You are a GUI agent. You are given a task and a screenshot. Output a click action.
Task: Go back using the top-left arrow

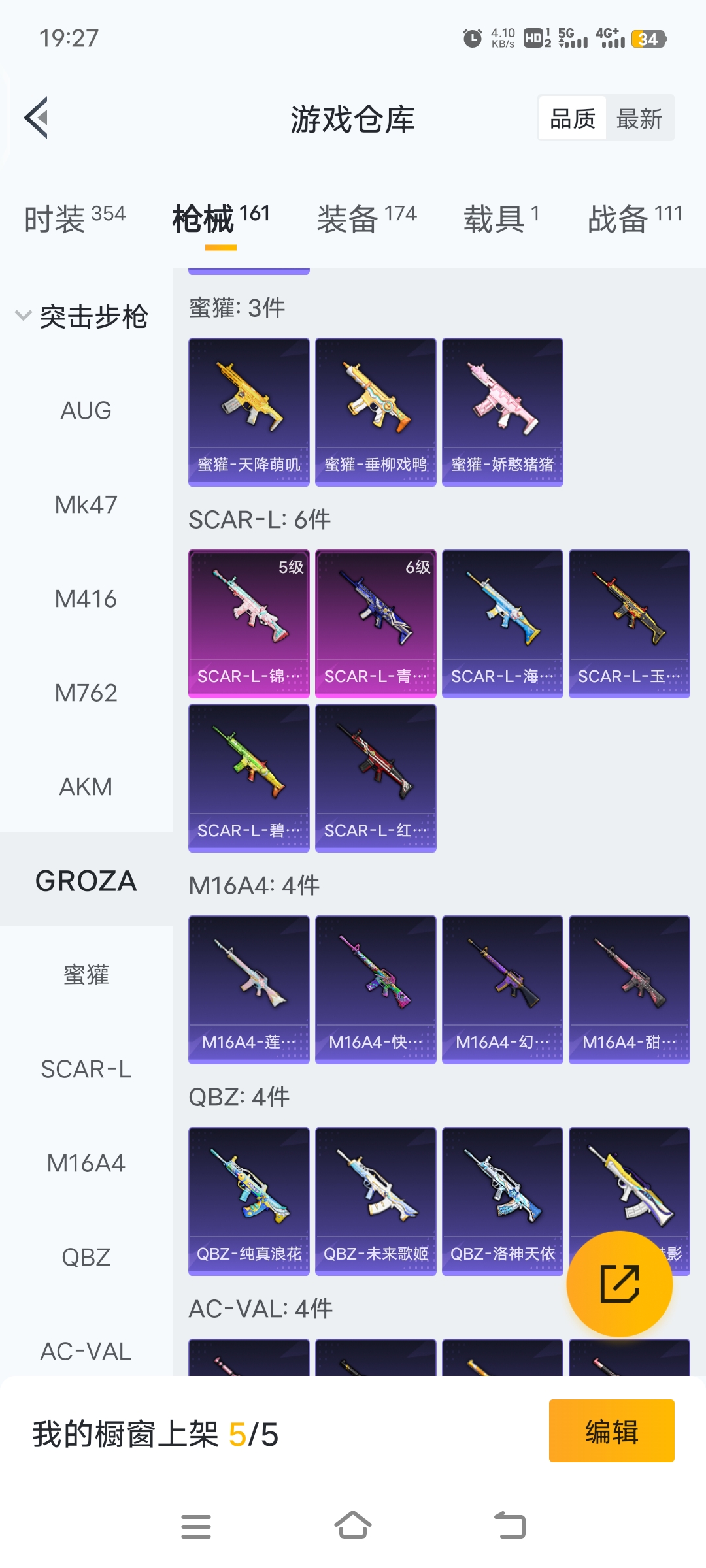[37, 118]
